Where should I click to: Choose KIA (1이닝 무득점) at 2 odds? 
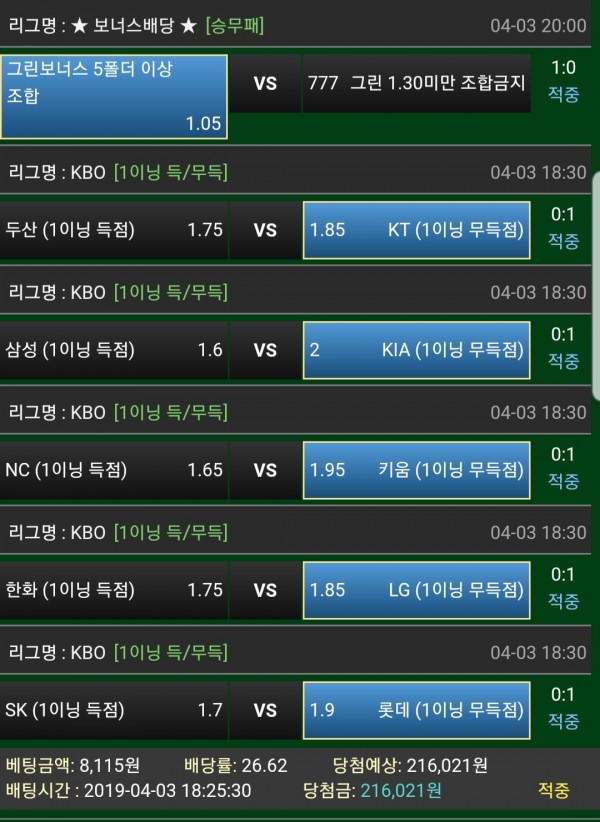coord(416,350)
